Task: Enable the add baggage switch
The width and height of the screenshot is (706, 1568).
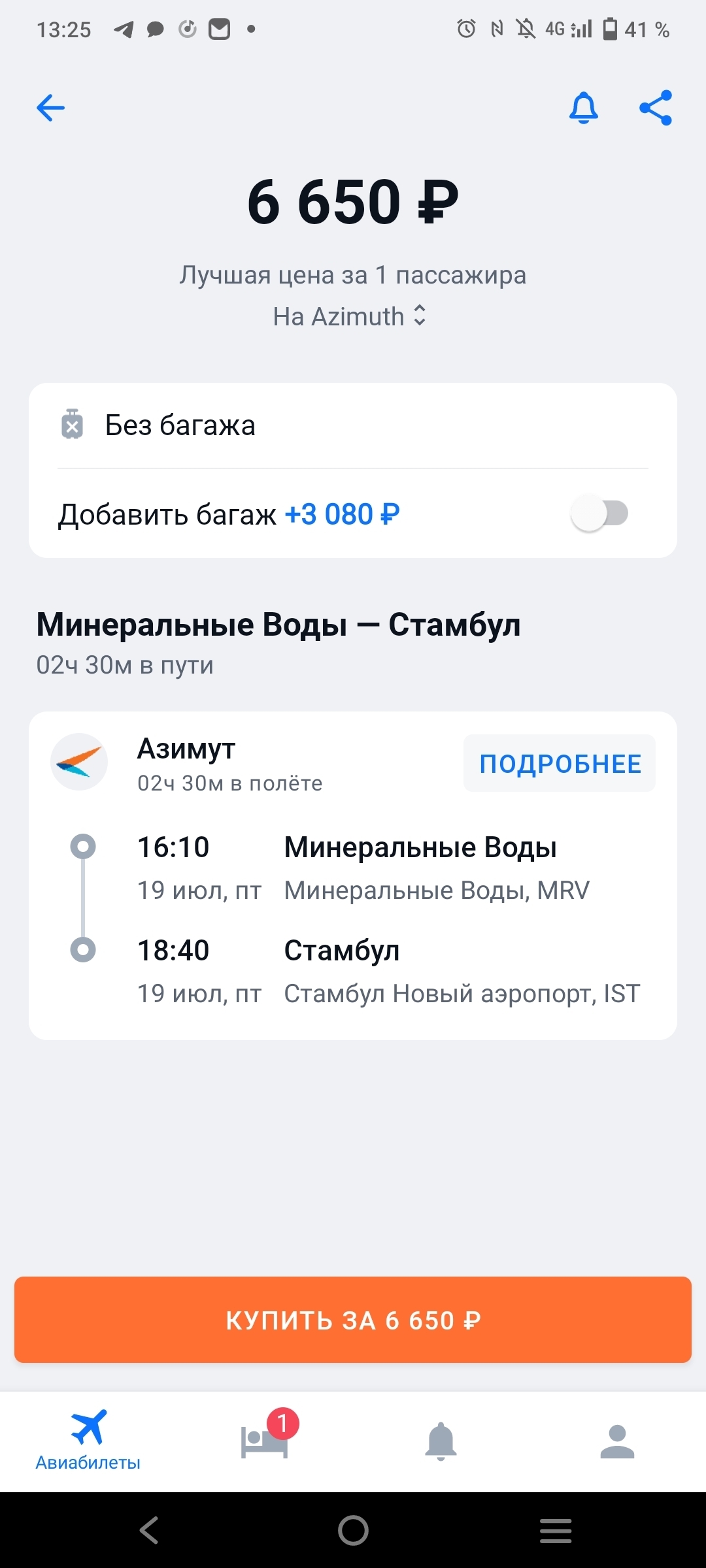Action: tap(599, 514)
